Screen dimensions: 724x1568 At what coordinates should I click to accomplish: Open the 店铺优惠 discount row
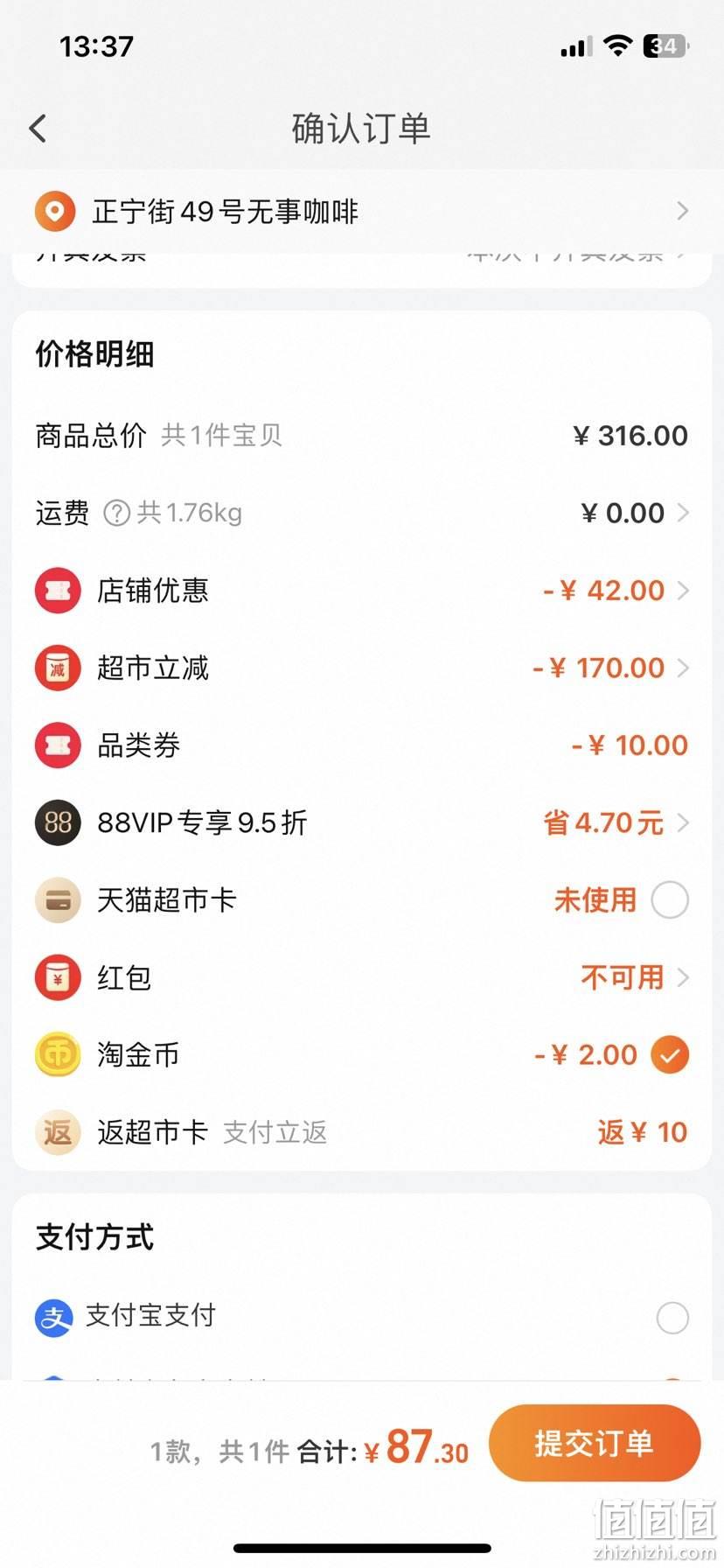click(362, 591)
